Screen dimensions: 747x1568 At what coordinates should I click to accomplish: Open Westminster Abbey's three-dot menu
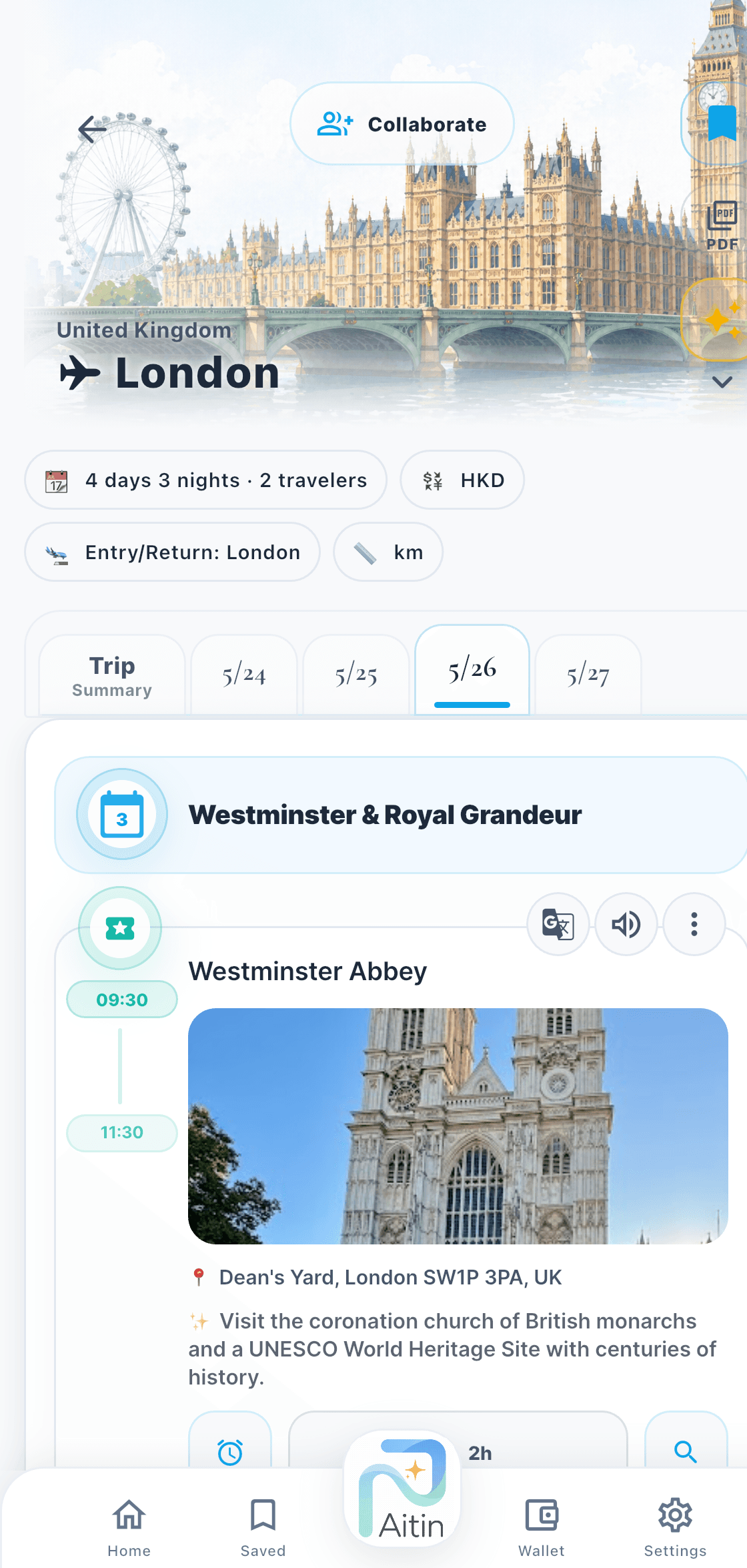694,924
